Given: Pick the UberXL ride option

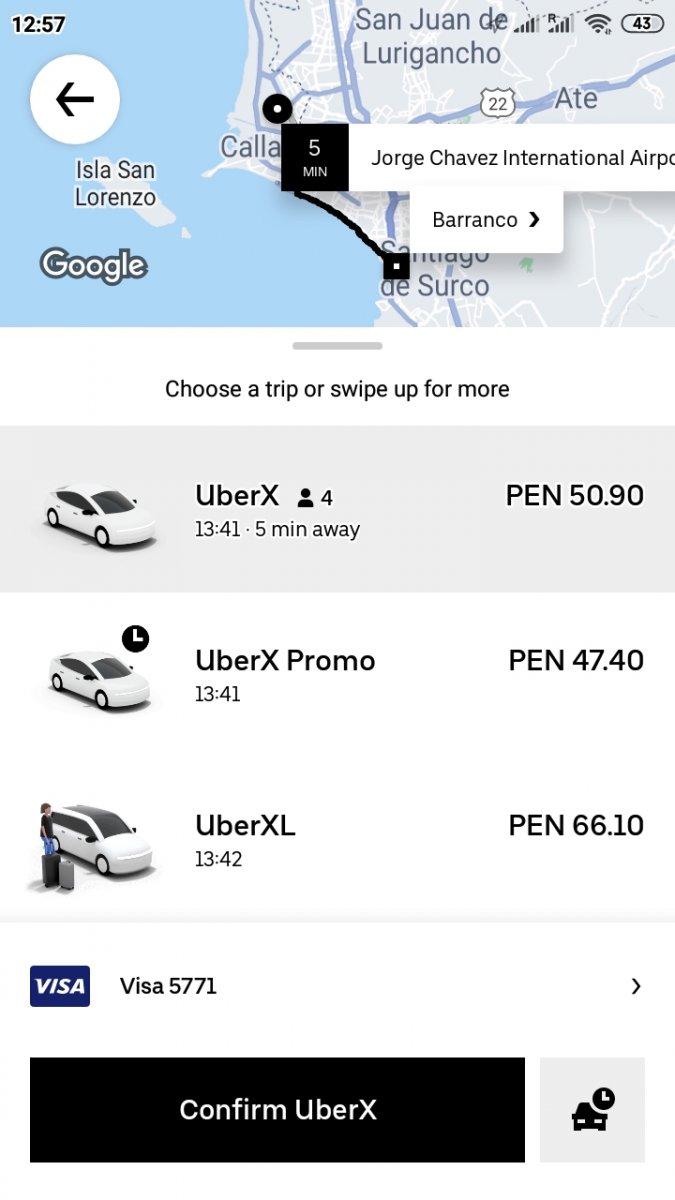Looking at the screenshot, I should (337, 840).
